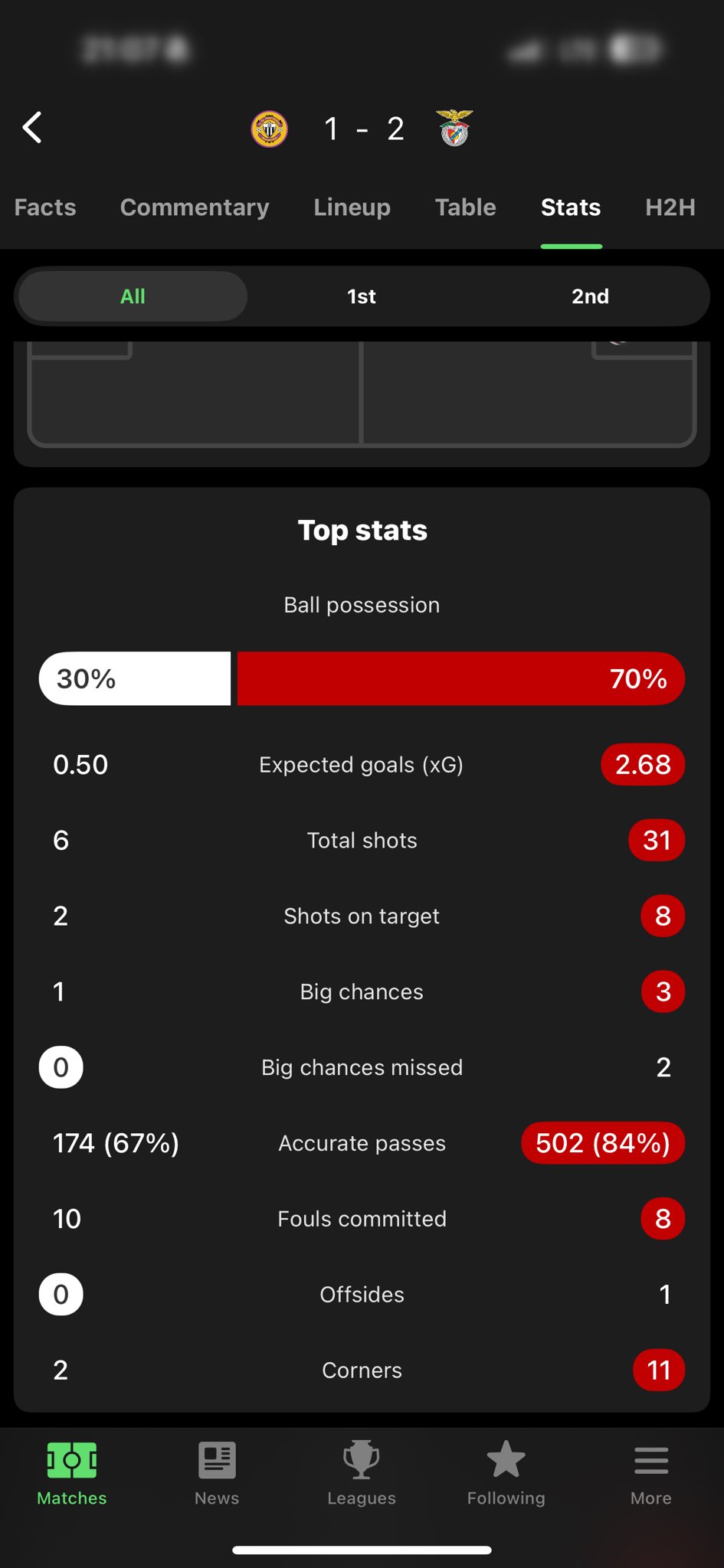Show stats for All periods
This screenshot has height=1568, width=724.
tap(133, 296)
